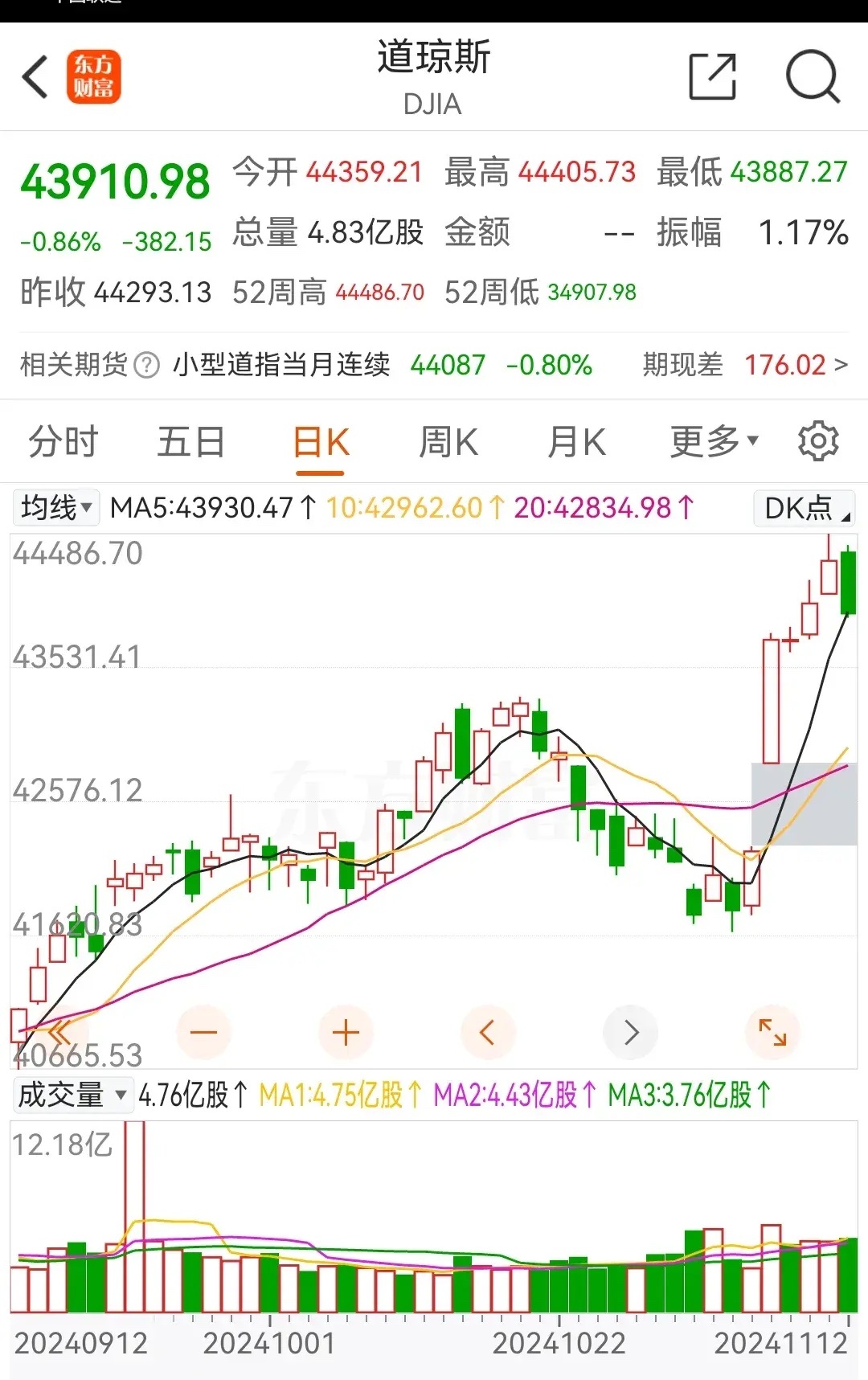Pan the chart right using the right arrow icon
The height and width of the screenshot is (1380, 868).
[630, 1031]
